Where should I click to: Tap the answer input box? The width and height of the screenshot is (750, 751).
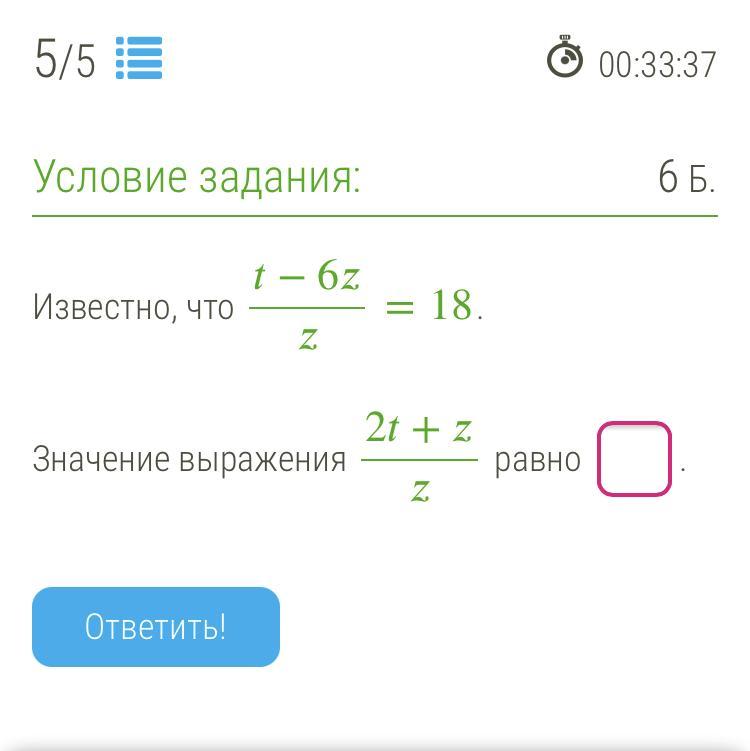(x=634, y=460)
